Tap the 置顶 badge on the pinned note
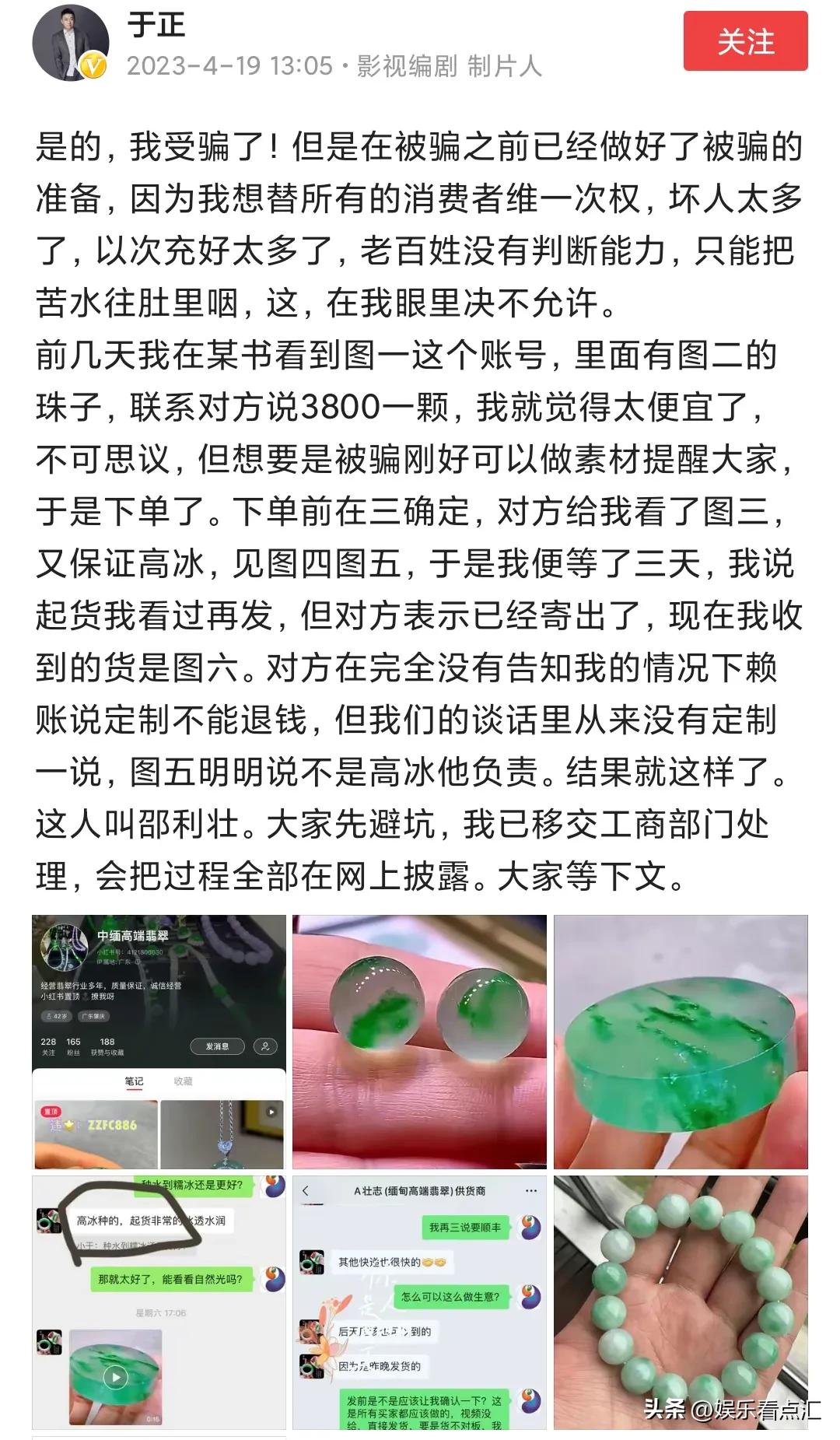Viewport: 840px width, 1440px height. (50, 1112)
